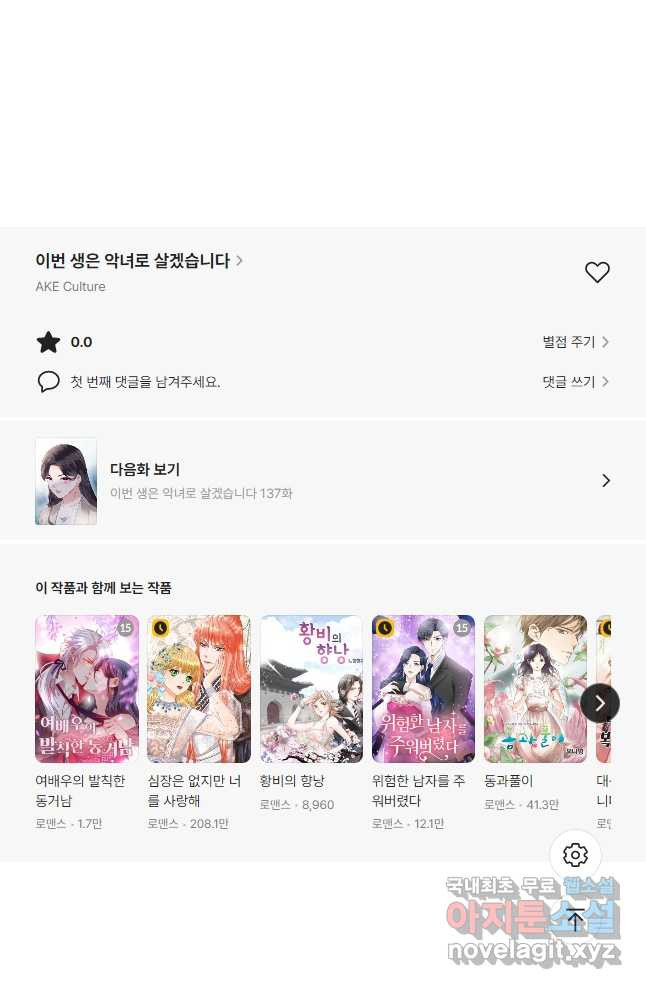Show more recommended titles with right arrow
Viewport: 646px width, 989px height.
click(x=600, y=703)
